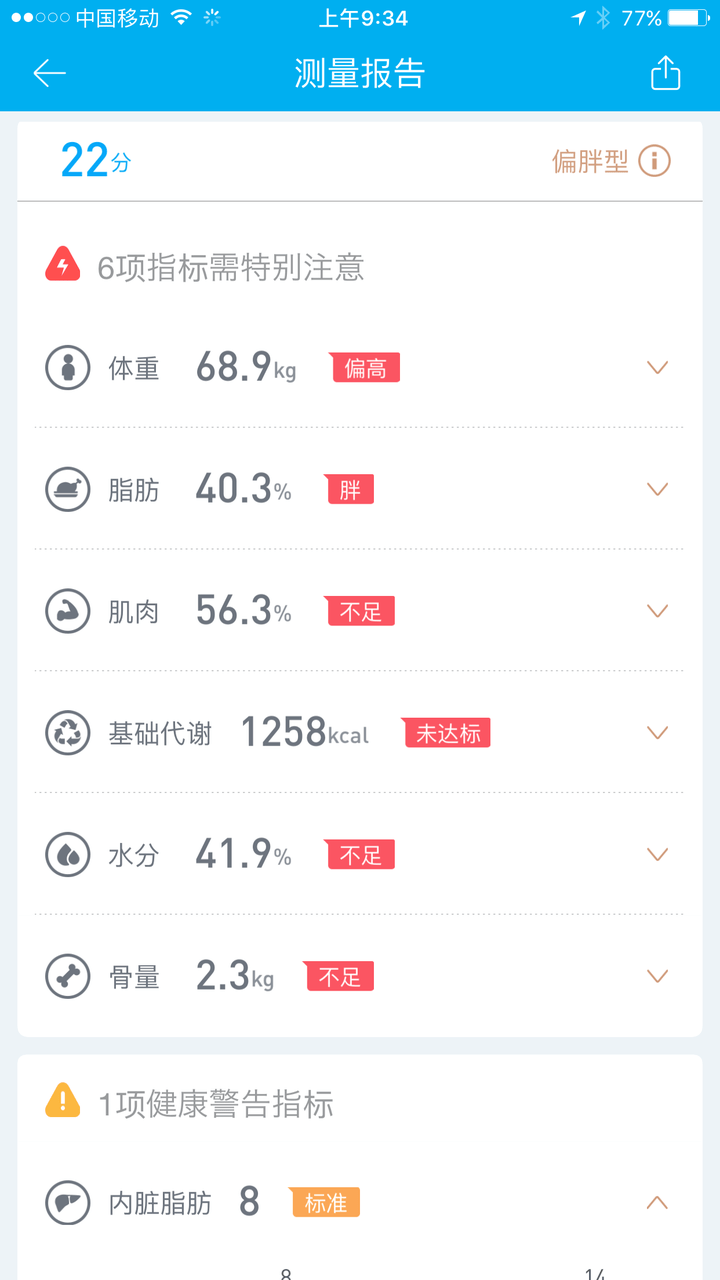Expand the 脂肪 40.3% row

point(657,490)
